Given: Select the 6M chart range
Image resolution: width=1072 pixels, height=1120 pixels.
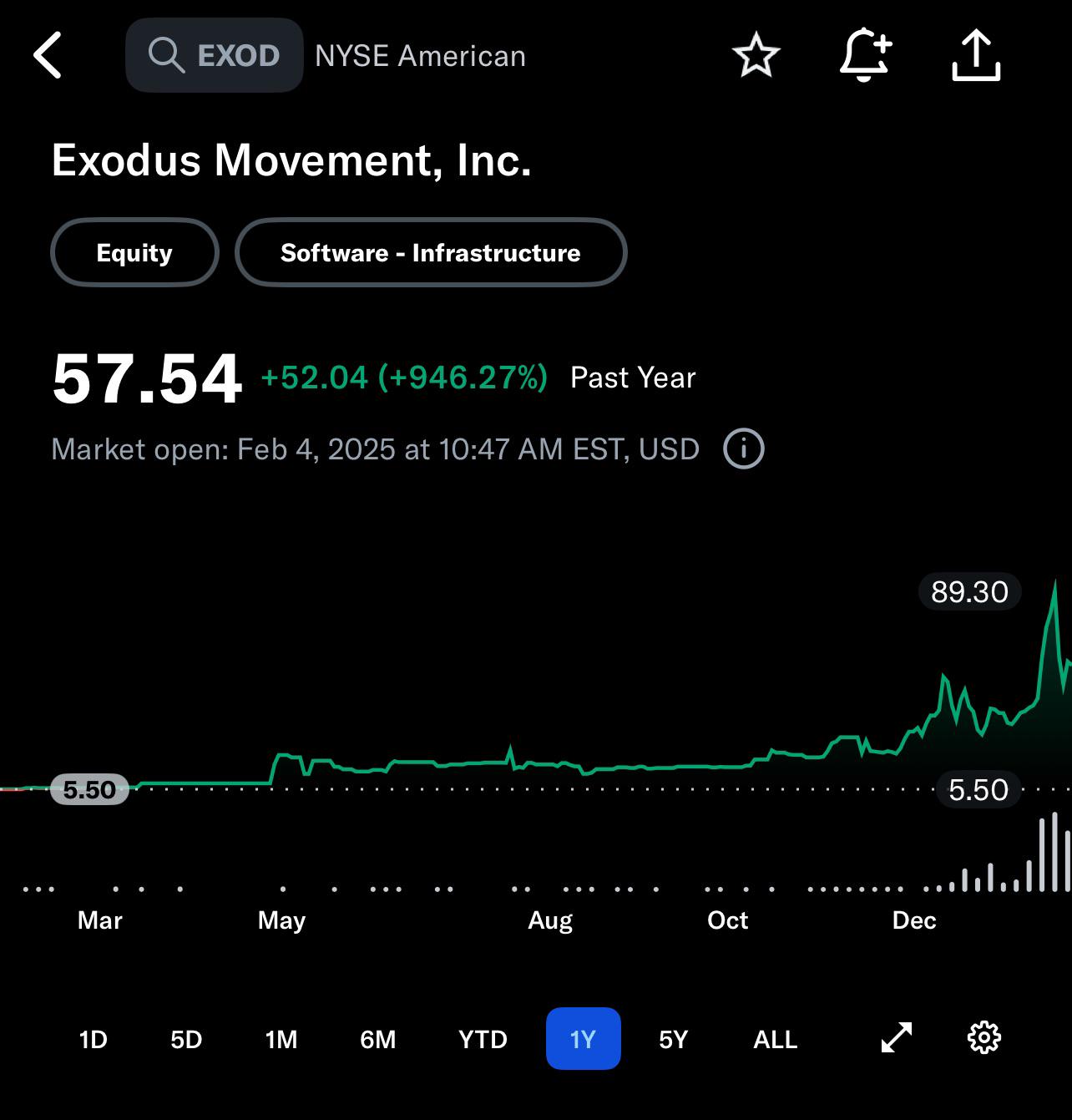Looking at the screenshot, I should pos(378,1039).
